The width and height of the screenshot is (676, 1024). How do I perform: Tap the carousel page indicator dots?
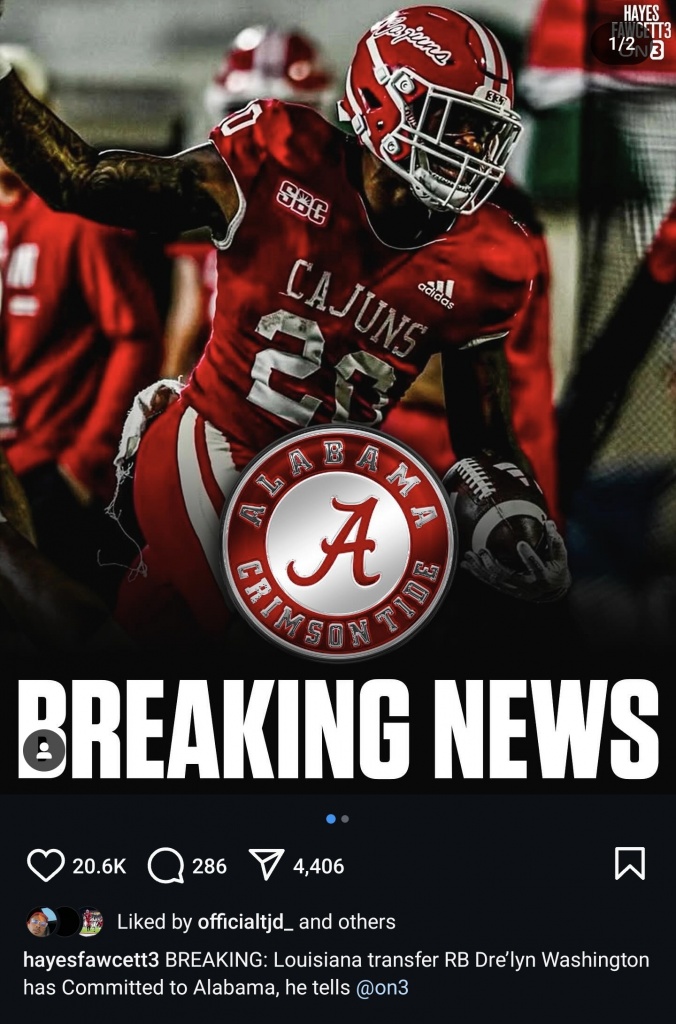point(338,818)
